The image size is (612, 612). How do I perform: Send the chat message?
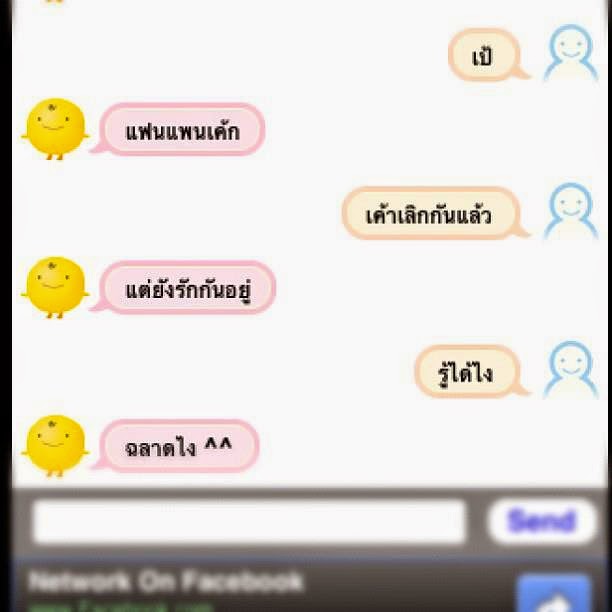541,521
